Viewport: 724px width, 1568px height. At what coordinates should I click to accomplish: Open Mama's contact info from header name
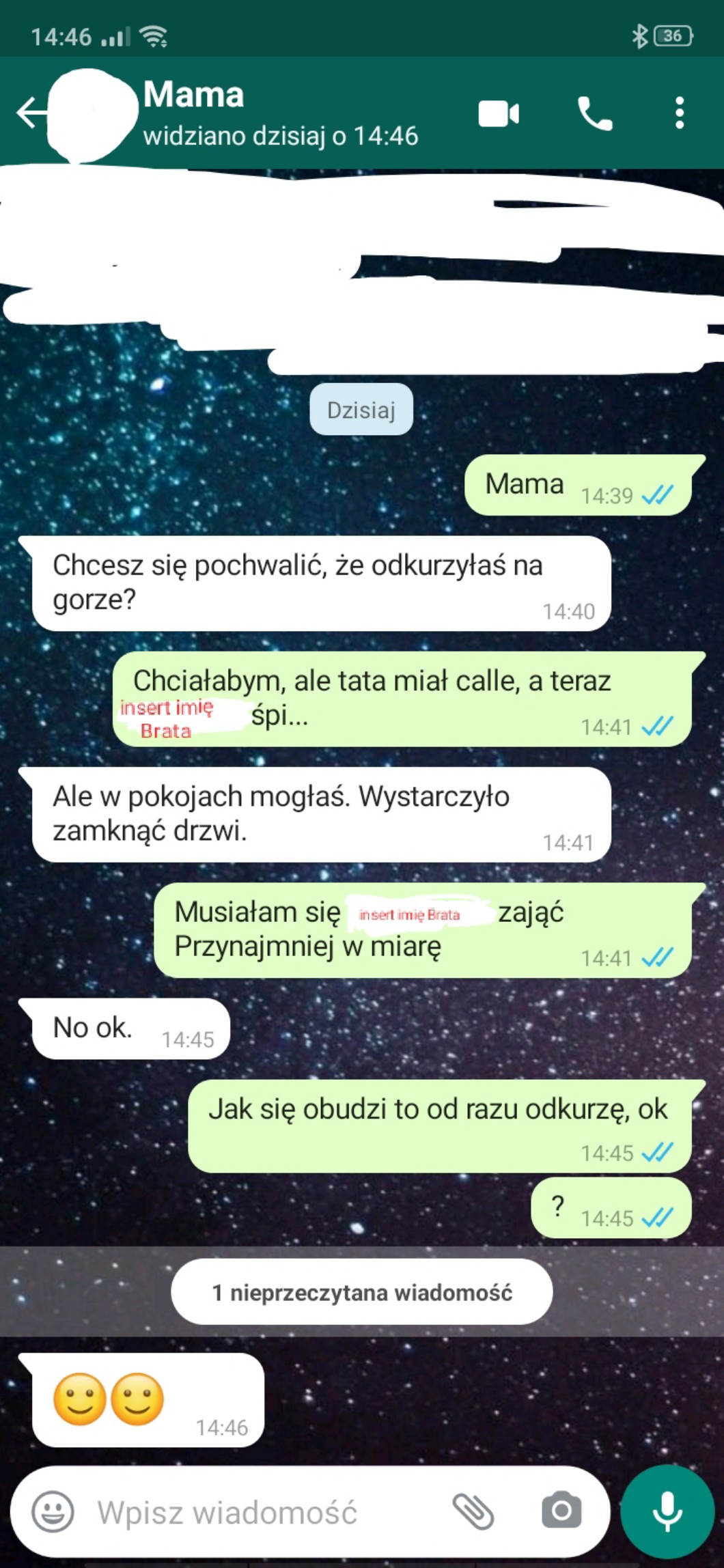pyautogui.click(x=193, y=94)
